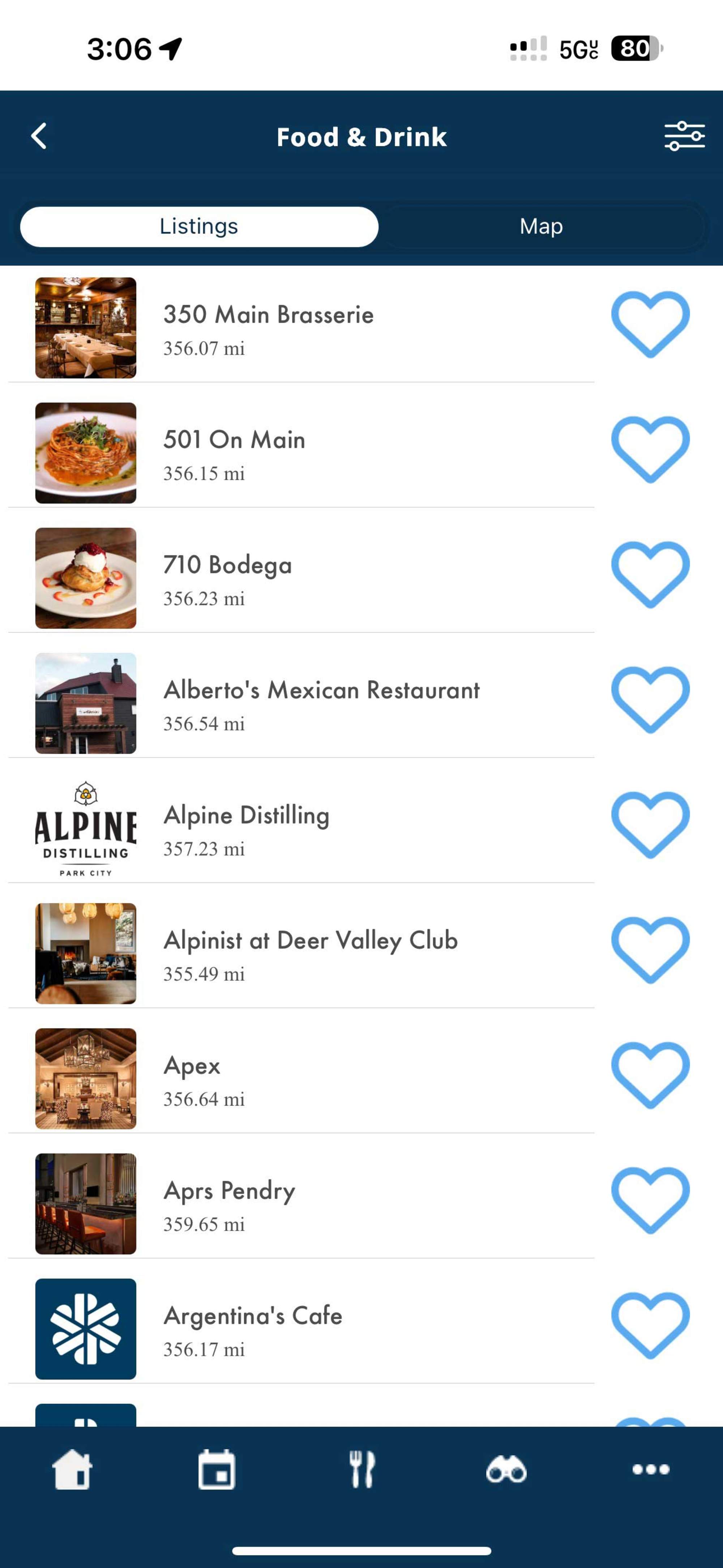Screen dimensions: 723x1568
Task: Open the filter options
Action: pyautogui.click(x=684, y=136)
